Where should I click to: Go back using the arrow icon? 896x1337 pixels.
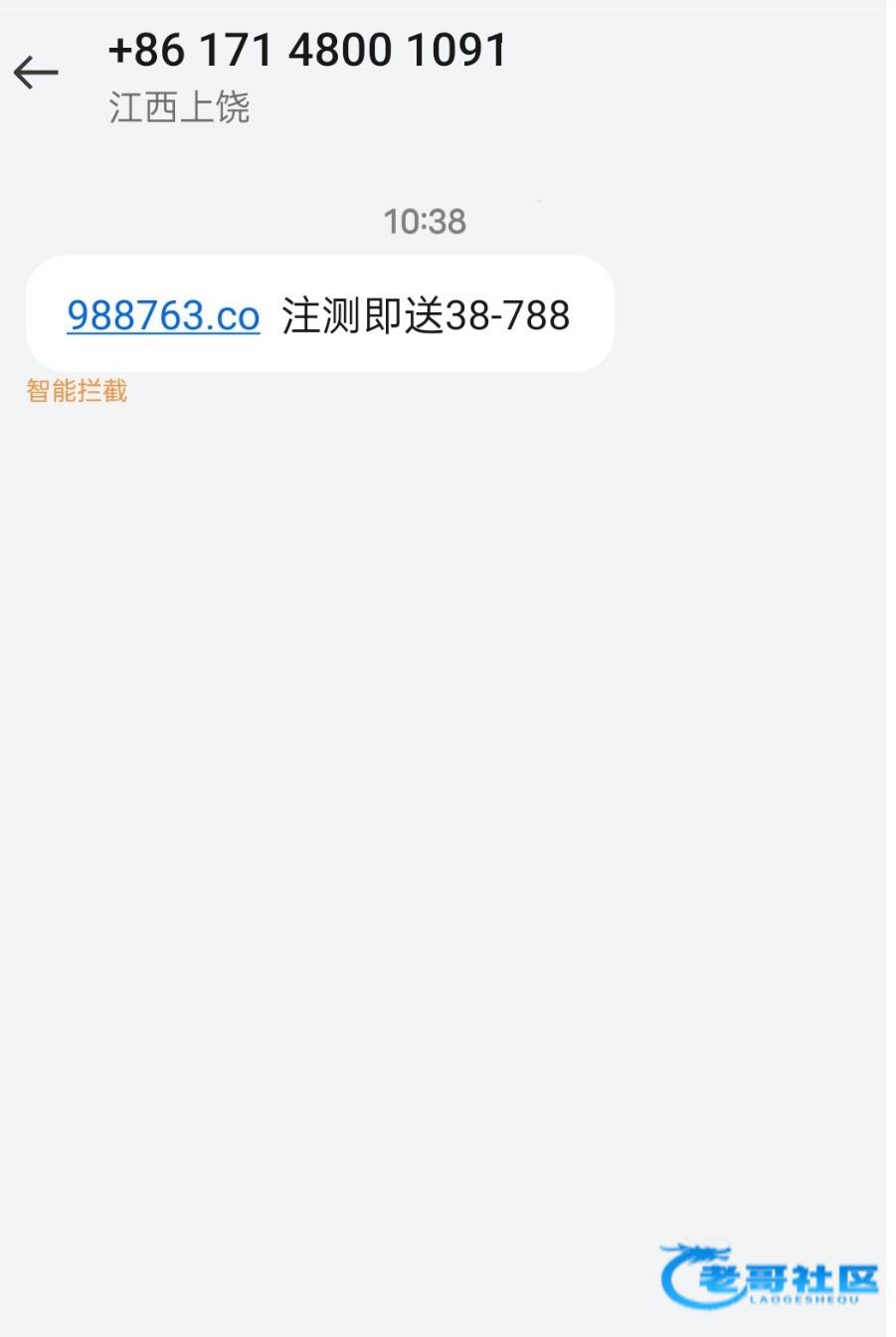tap(36, 73)
